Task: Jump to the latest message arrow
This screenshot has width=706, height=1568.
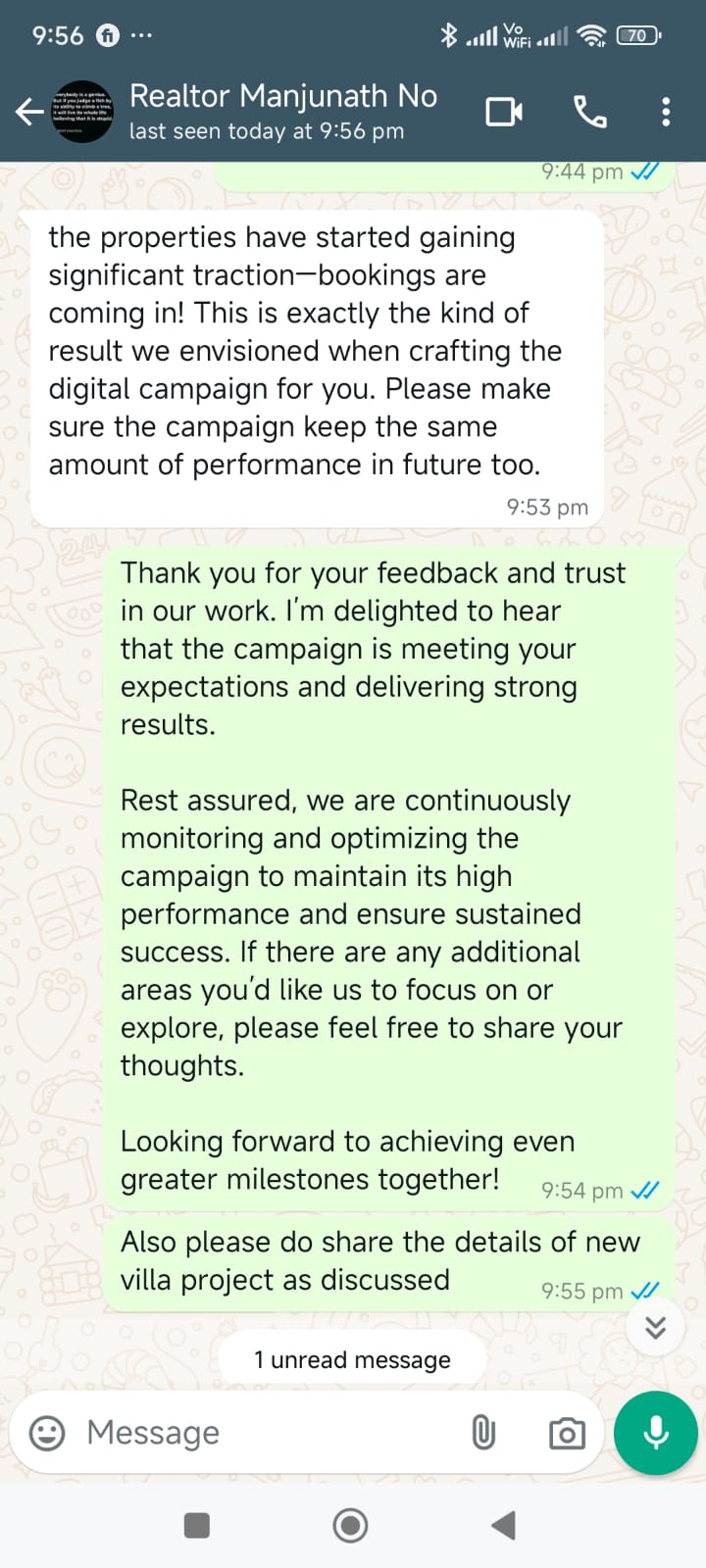Action: [x=655, y=1327]
